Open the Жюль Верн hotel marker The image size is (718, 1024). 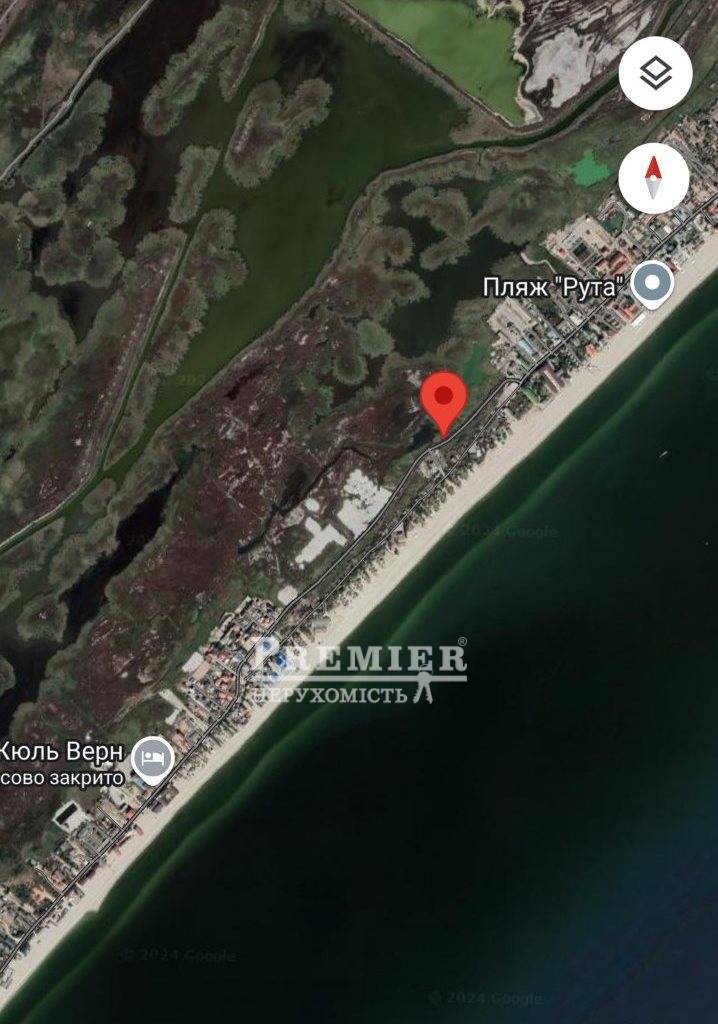click(x=152, y=757)
